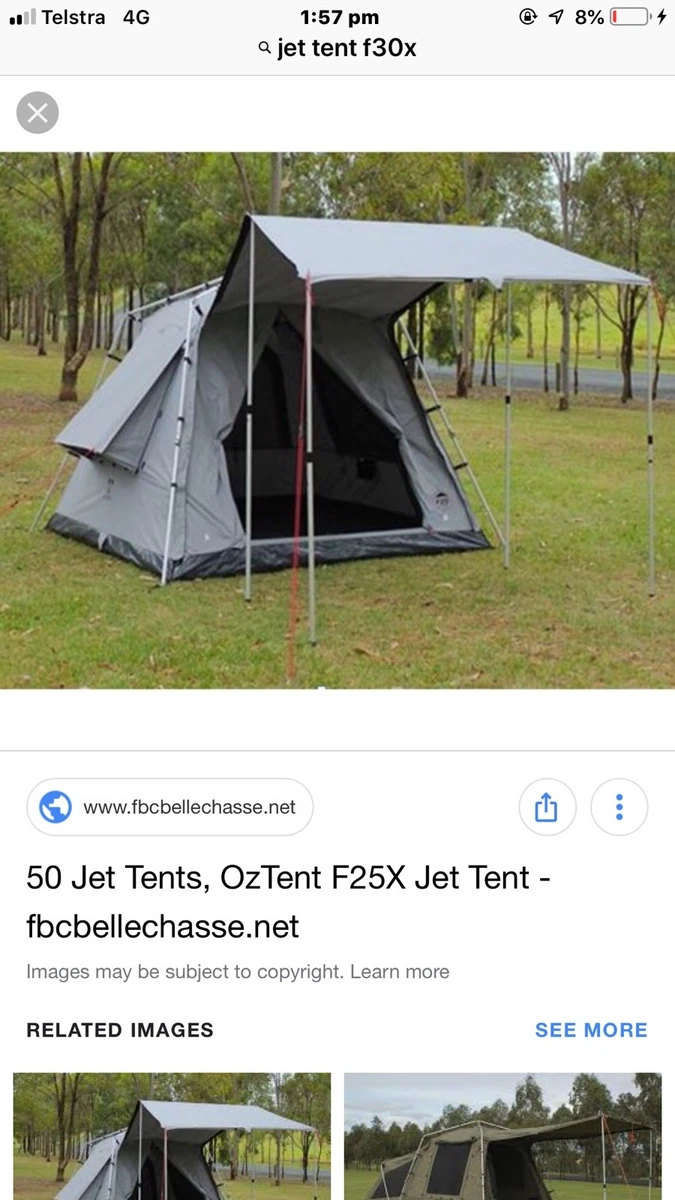Close the image viewer
Viewport: 675px width, 1200px height.
coord(38,113)
